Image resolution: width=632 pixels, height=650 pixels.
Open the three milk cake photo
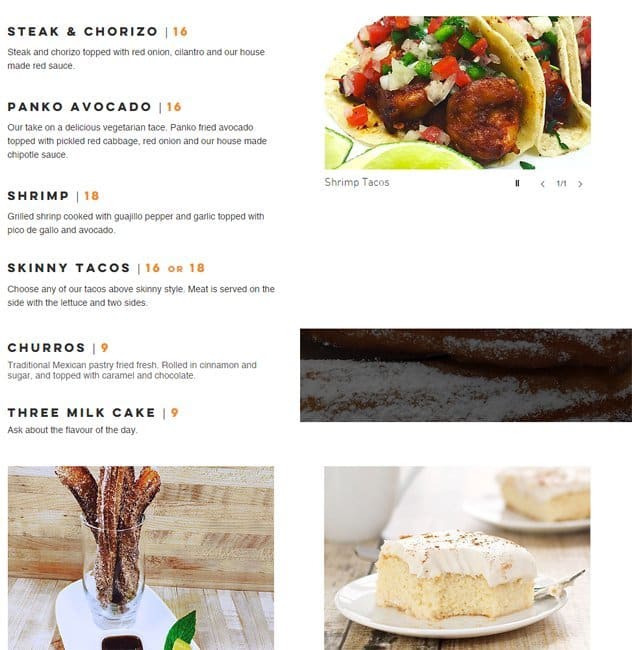point(457,557)
